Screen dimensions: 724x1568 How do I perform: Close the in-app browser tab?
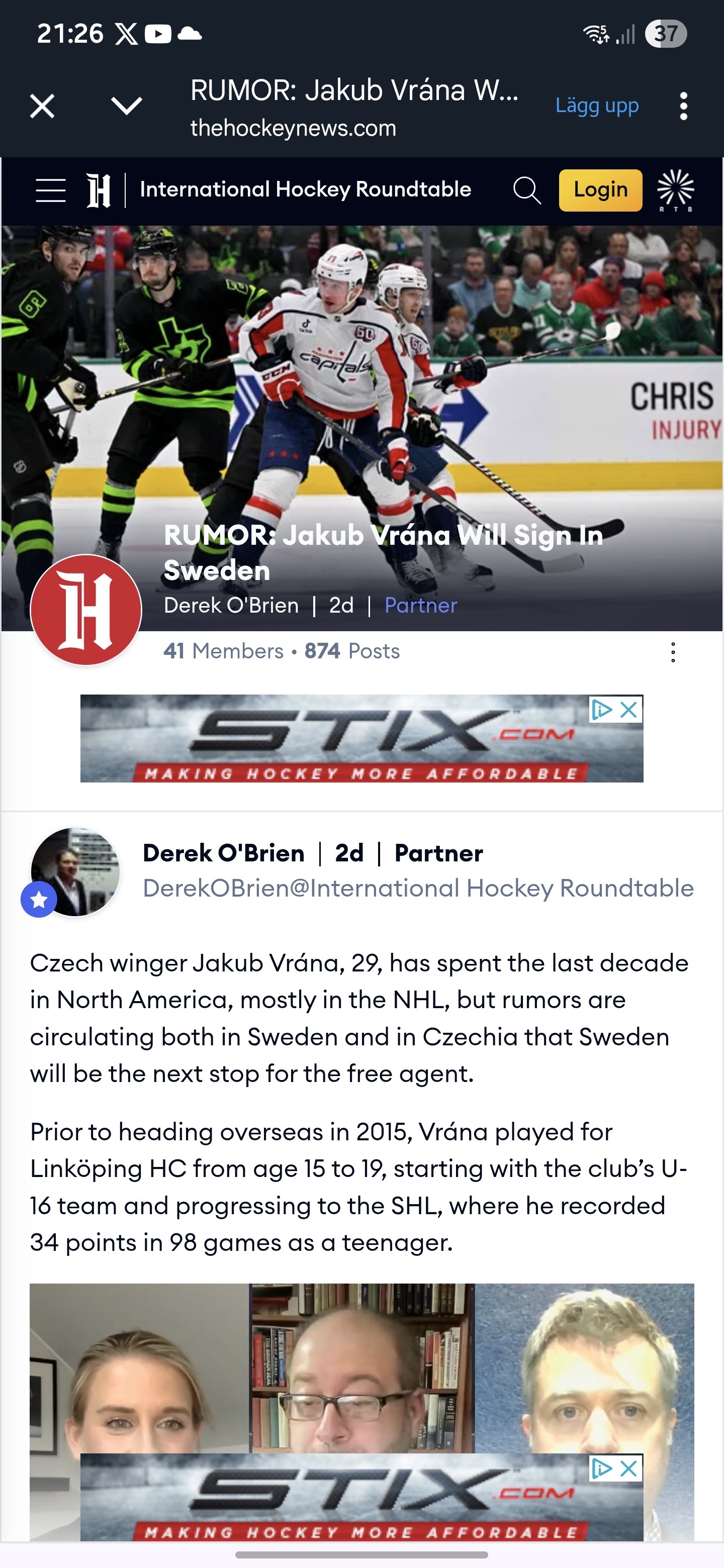pyautogui.click(x=42, y=107)
